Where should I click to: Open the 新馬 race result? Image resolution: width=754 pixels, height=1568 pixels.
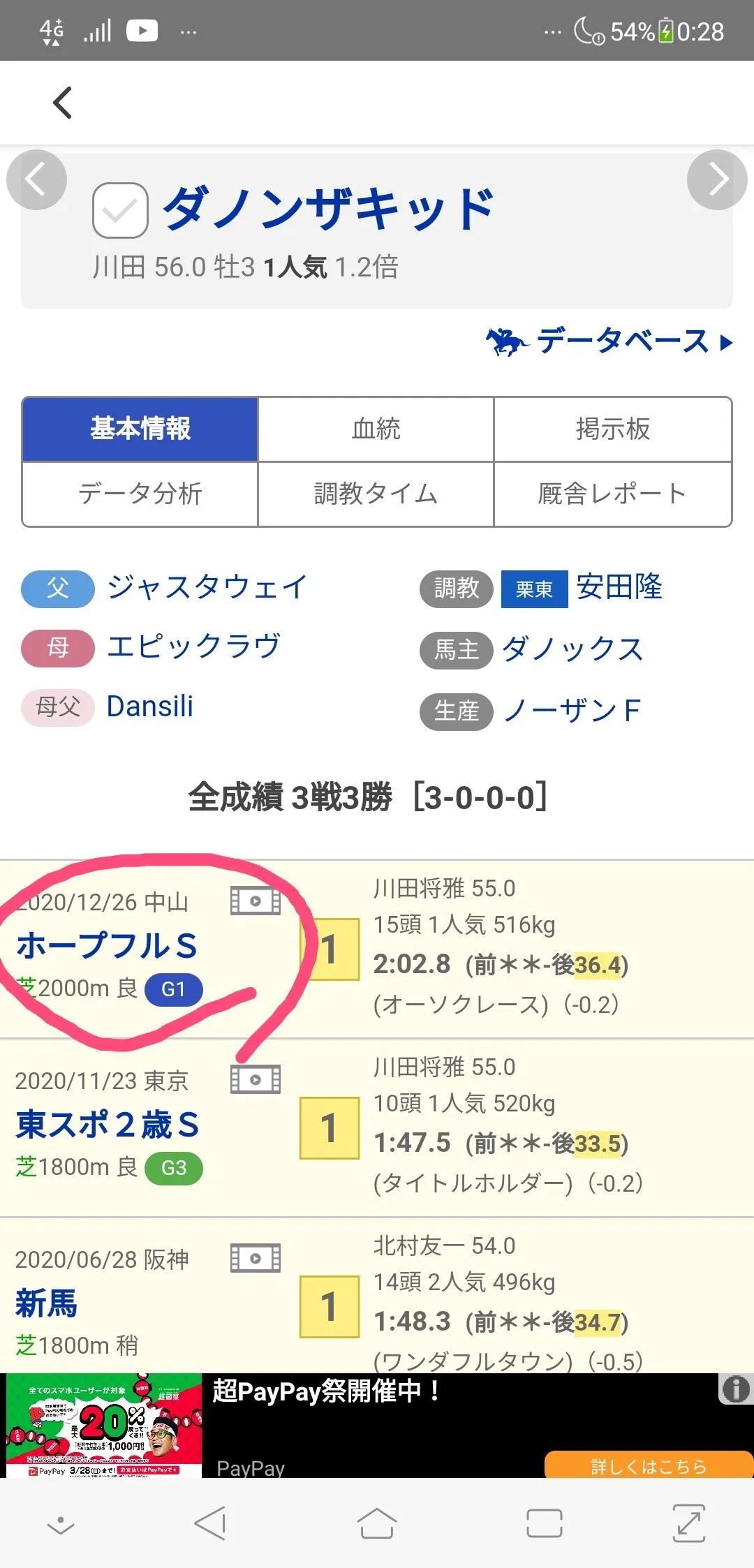pyautogui.click(x=46, y=1303)
